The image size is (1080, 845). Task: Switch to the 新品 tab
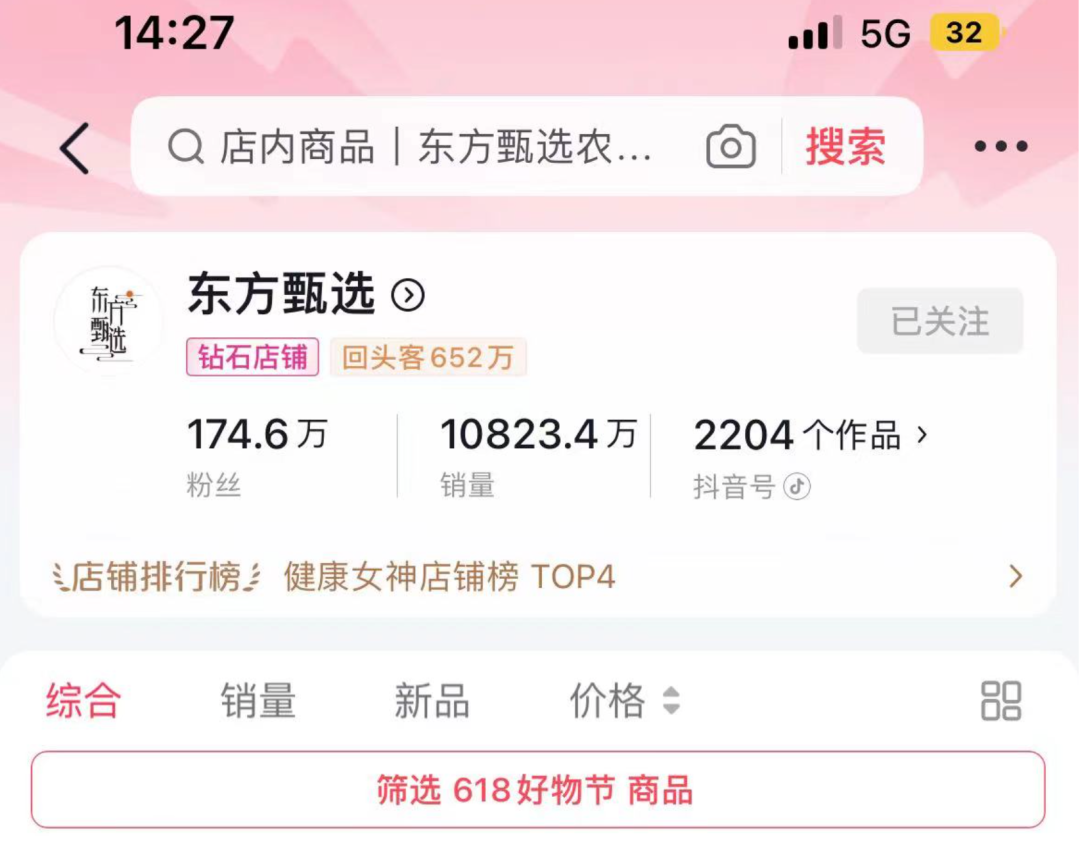click(431, 701)
